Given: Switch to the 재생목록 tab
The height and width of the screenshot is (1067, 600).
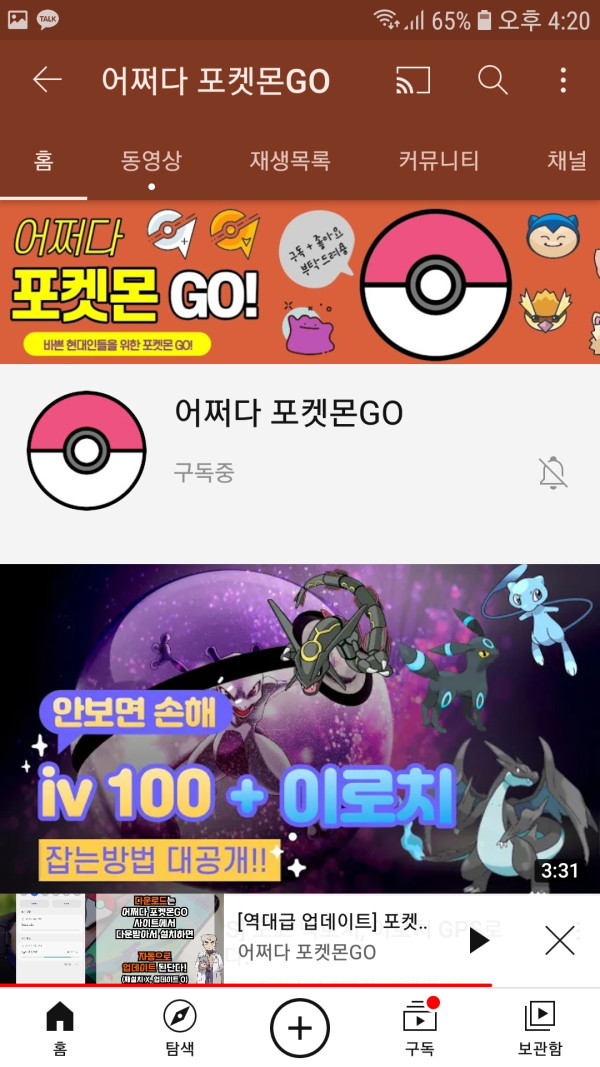Looking at the screenshot, I should tap(290, 160).
